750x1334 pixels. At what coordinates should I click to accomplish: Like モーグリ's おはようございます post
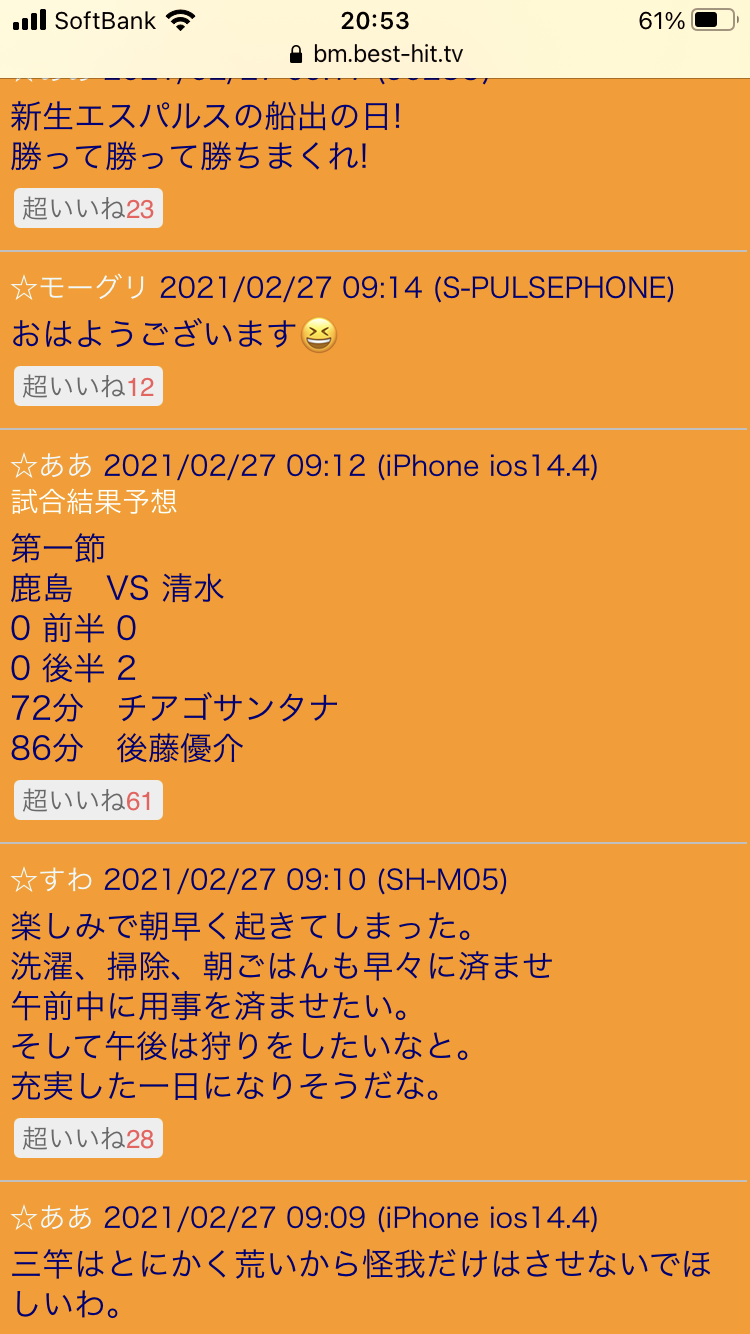click(x=88, y=387)
